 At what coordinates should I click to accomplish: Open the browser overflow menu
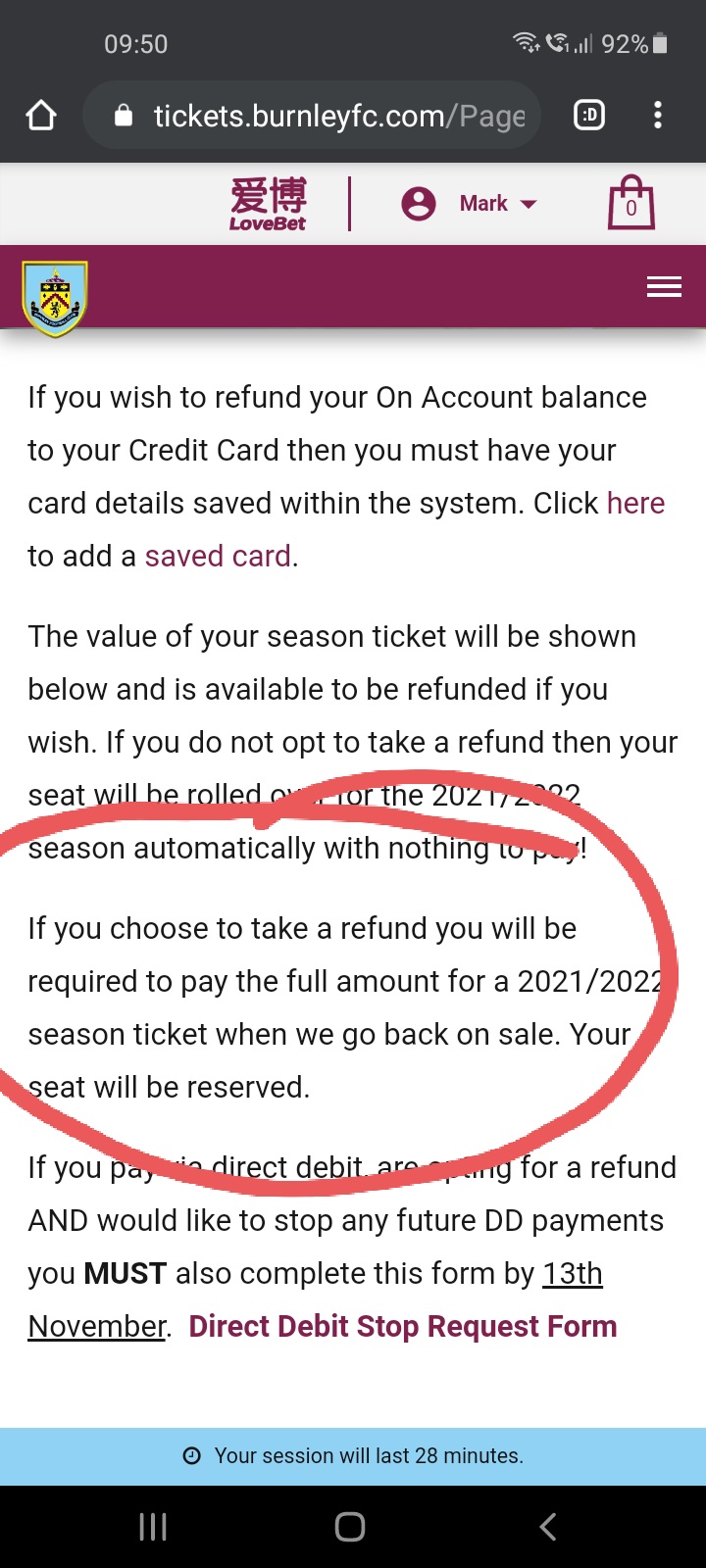pyautogui.click(x=657, y=116)
